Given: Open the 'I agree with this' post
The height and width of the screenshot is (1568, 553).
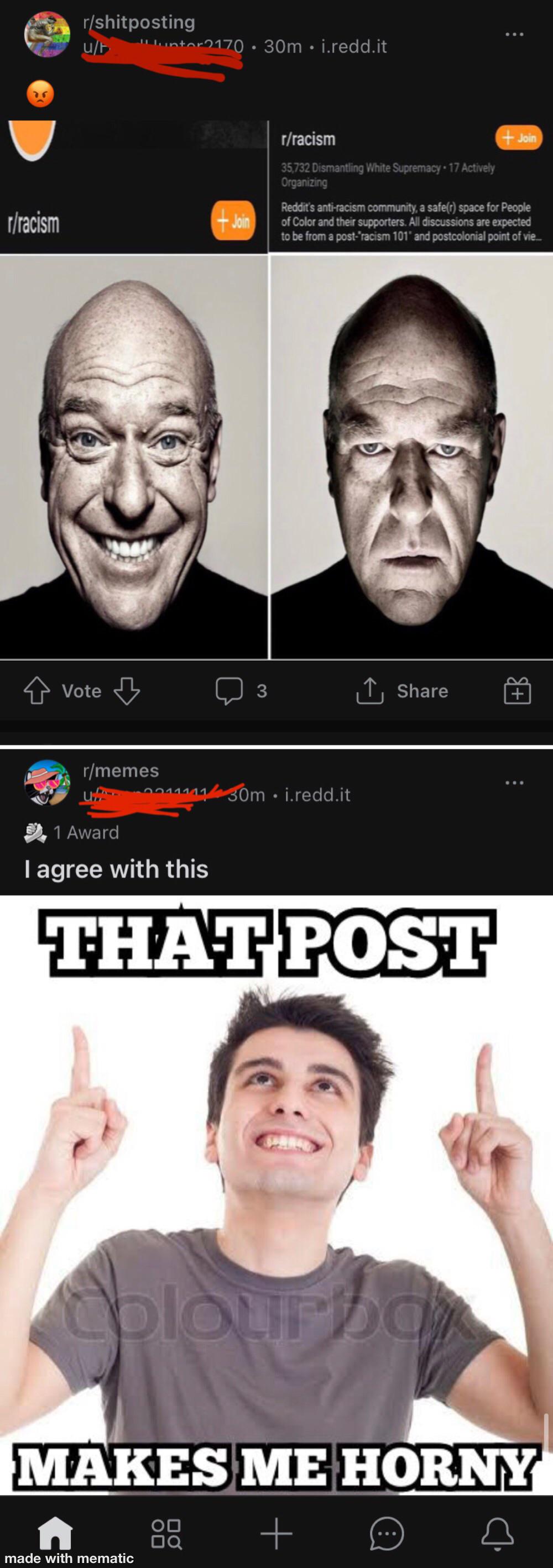Looking at the screenshot, I should [x=116, y=869].
